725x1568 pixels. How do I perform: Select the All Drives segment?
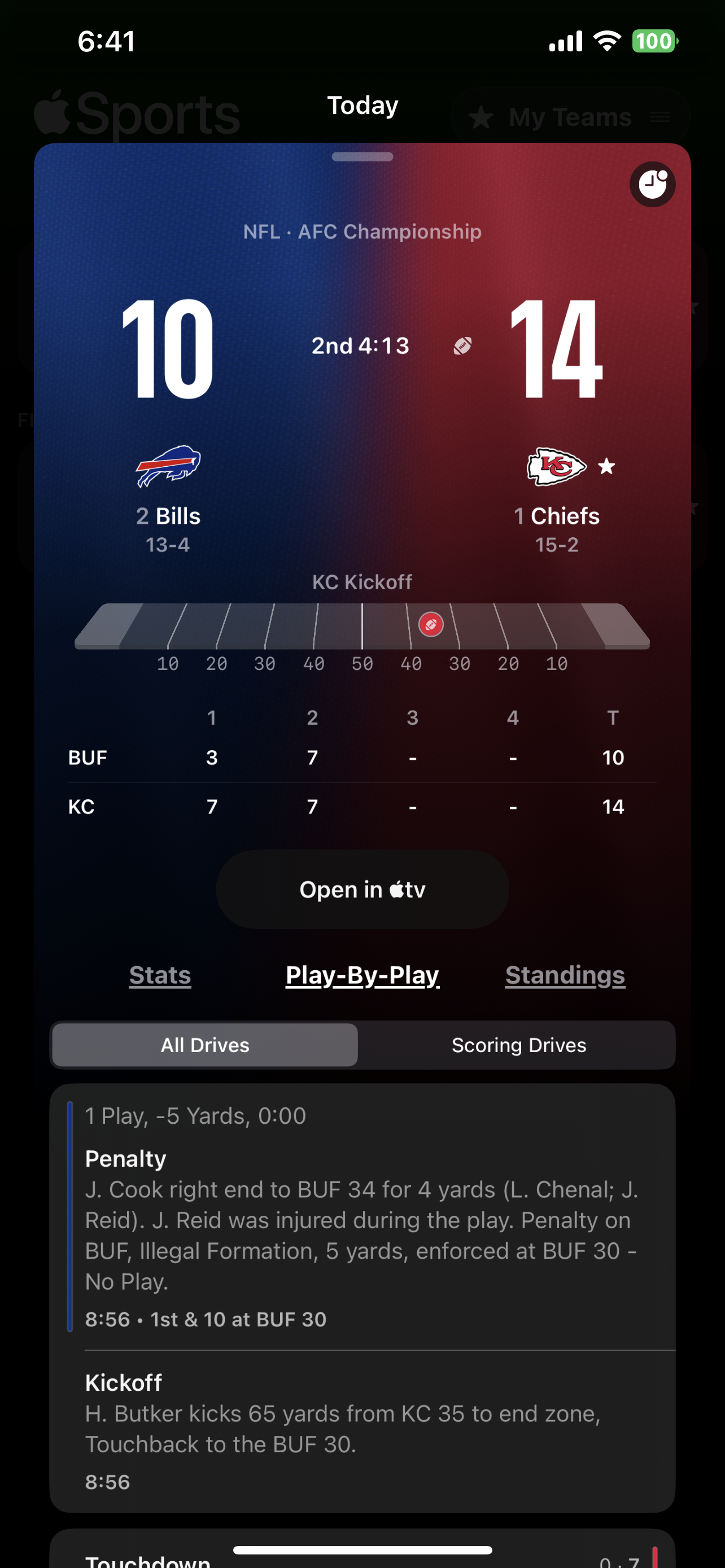click(205, 1045)
